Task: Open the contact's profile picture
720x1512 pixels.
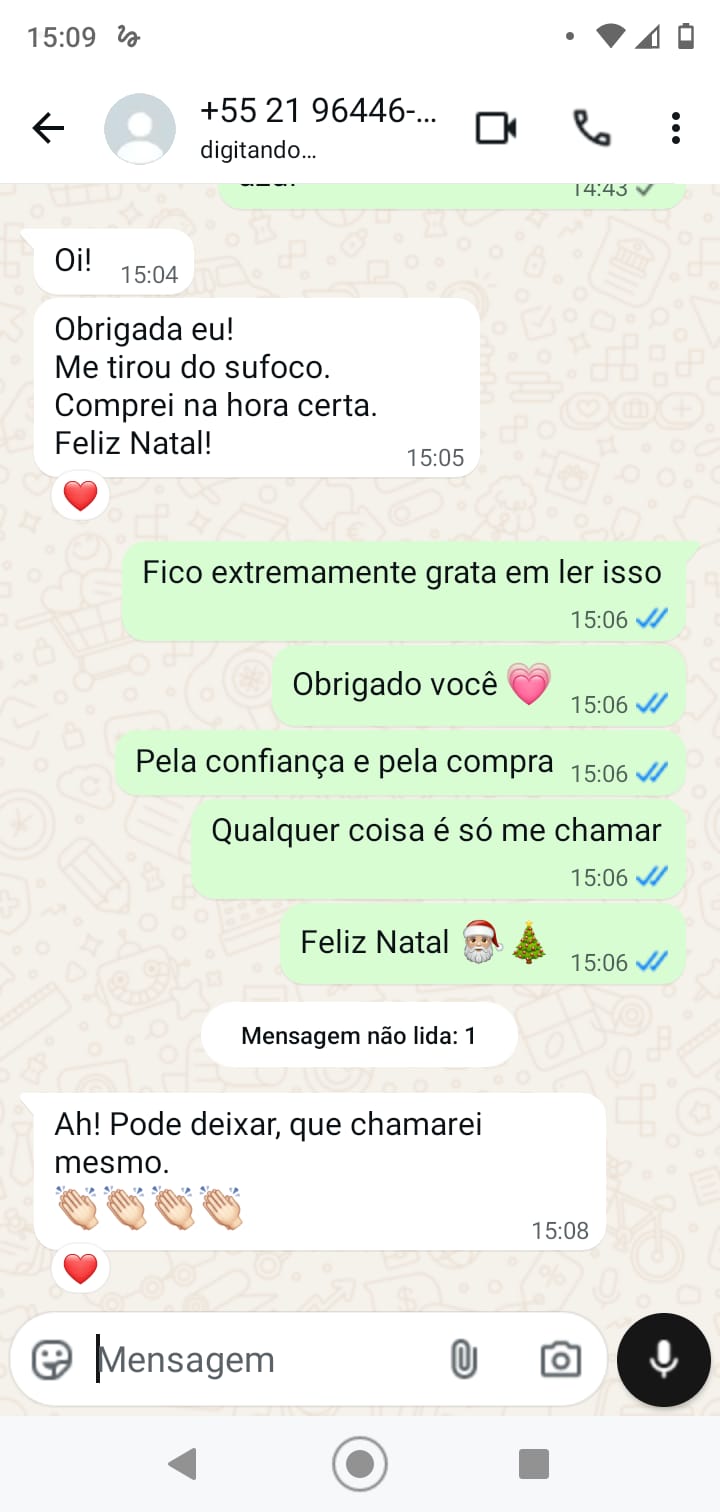Action: 139,128
